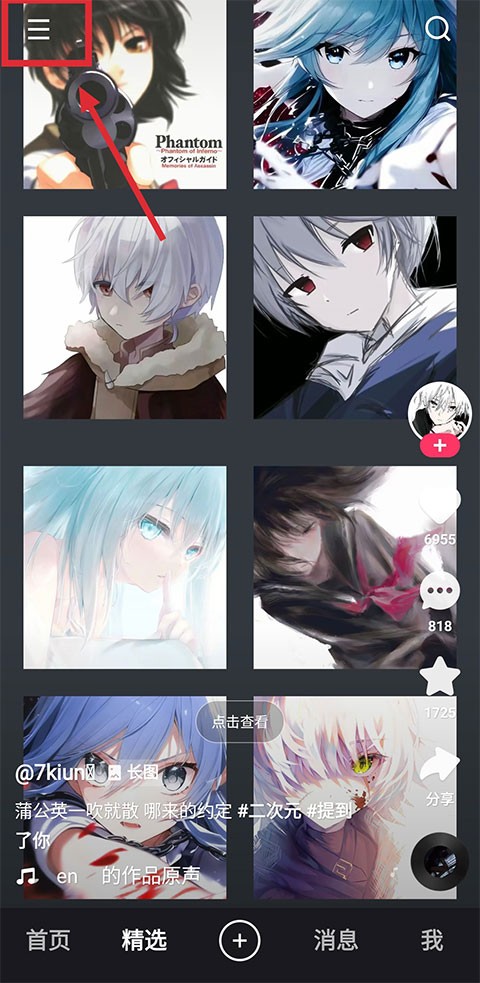Open the search icon
This screenshot has width=480, height=983.
437,29
